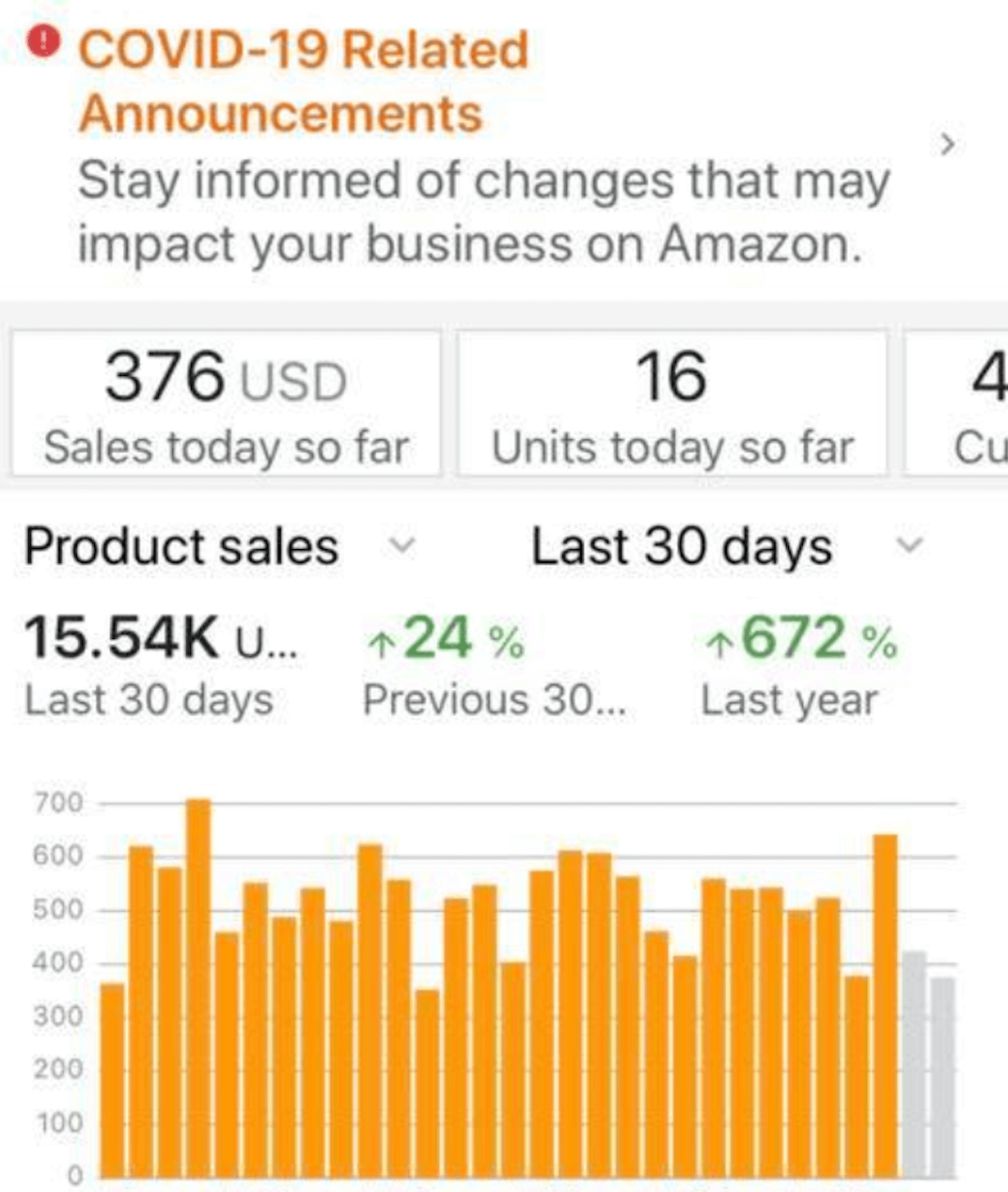Open the Sales today so far card
1008x1192 pixels.
point(226,404)
